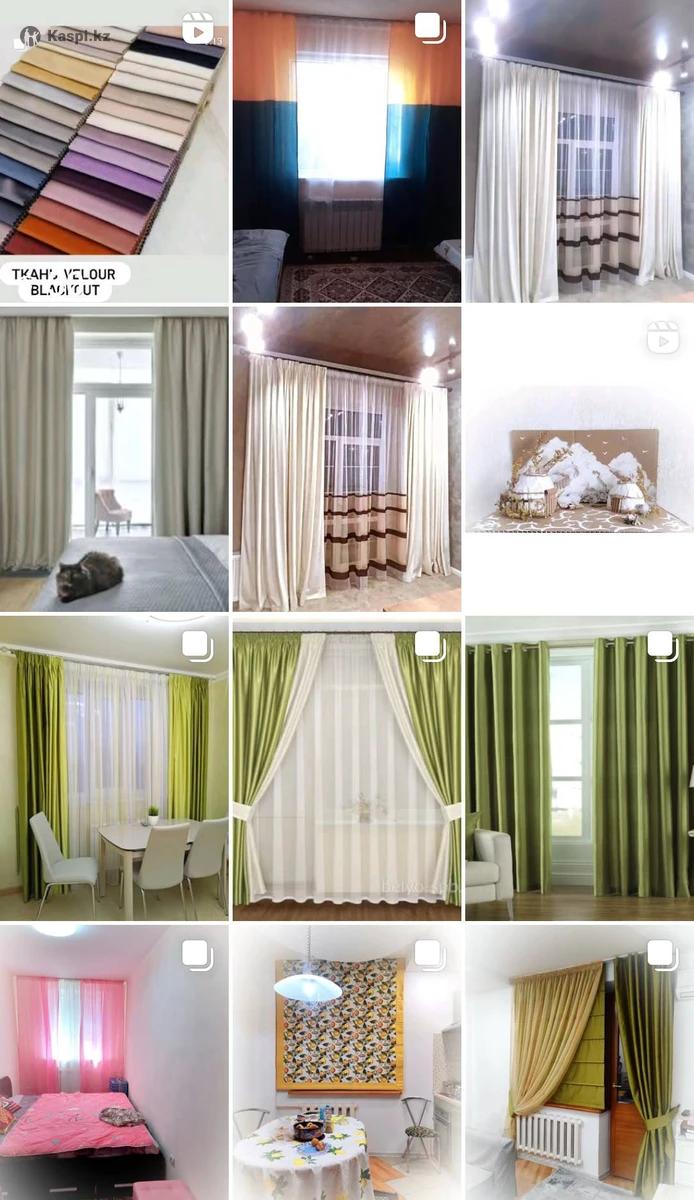Open the green eyelet curtains with armchair post
Screen dimensions: 694x1200
[579, 768]
